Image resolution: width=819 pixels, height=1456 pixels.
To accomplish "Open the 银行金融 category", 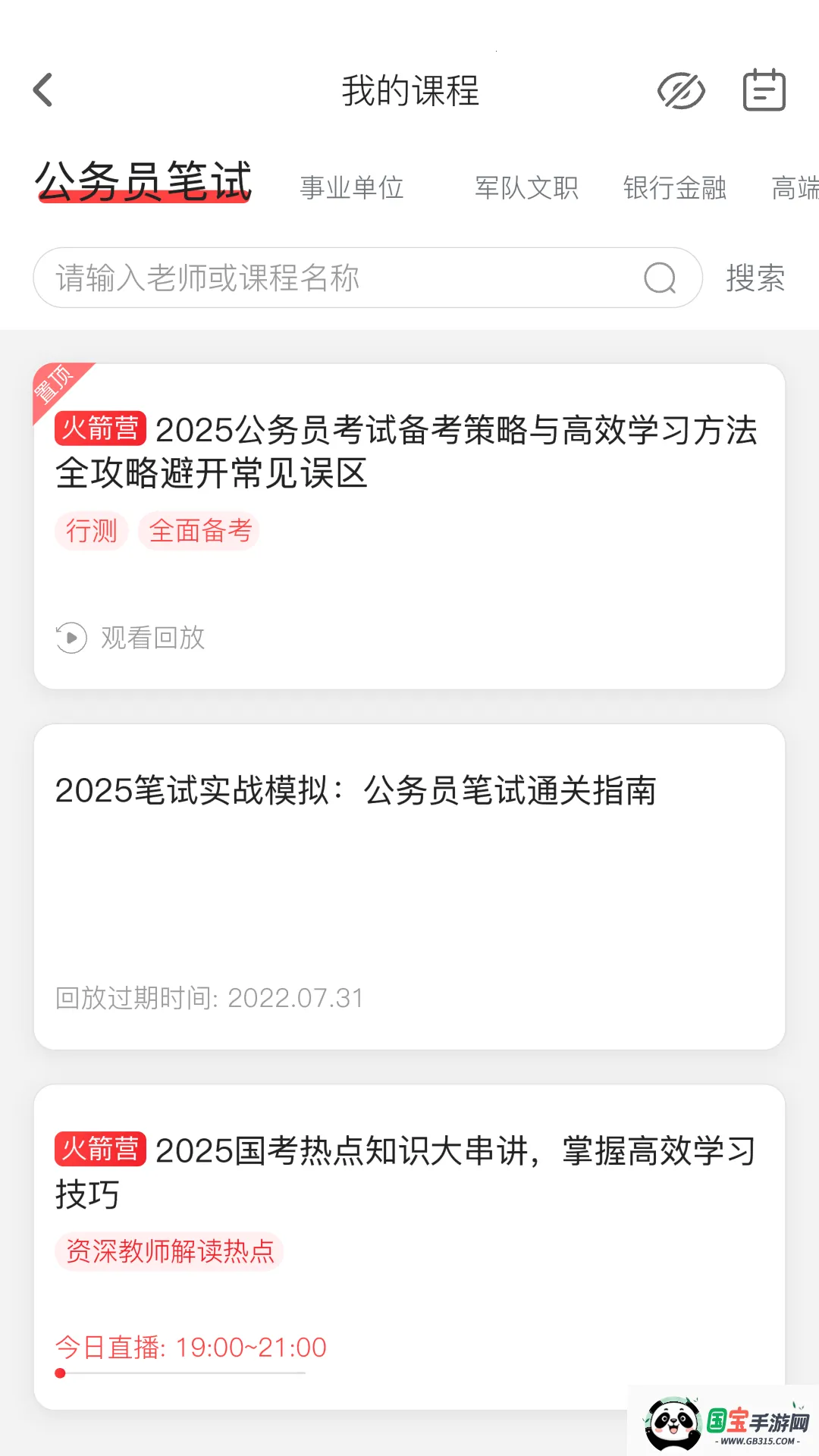I will click(676, 187).
